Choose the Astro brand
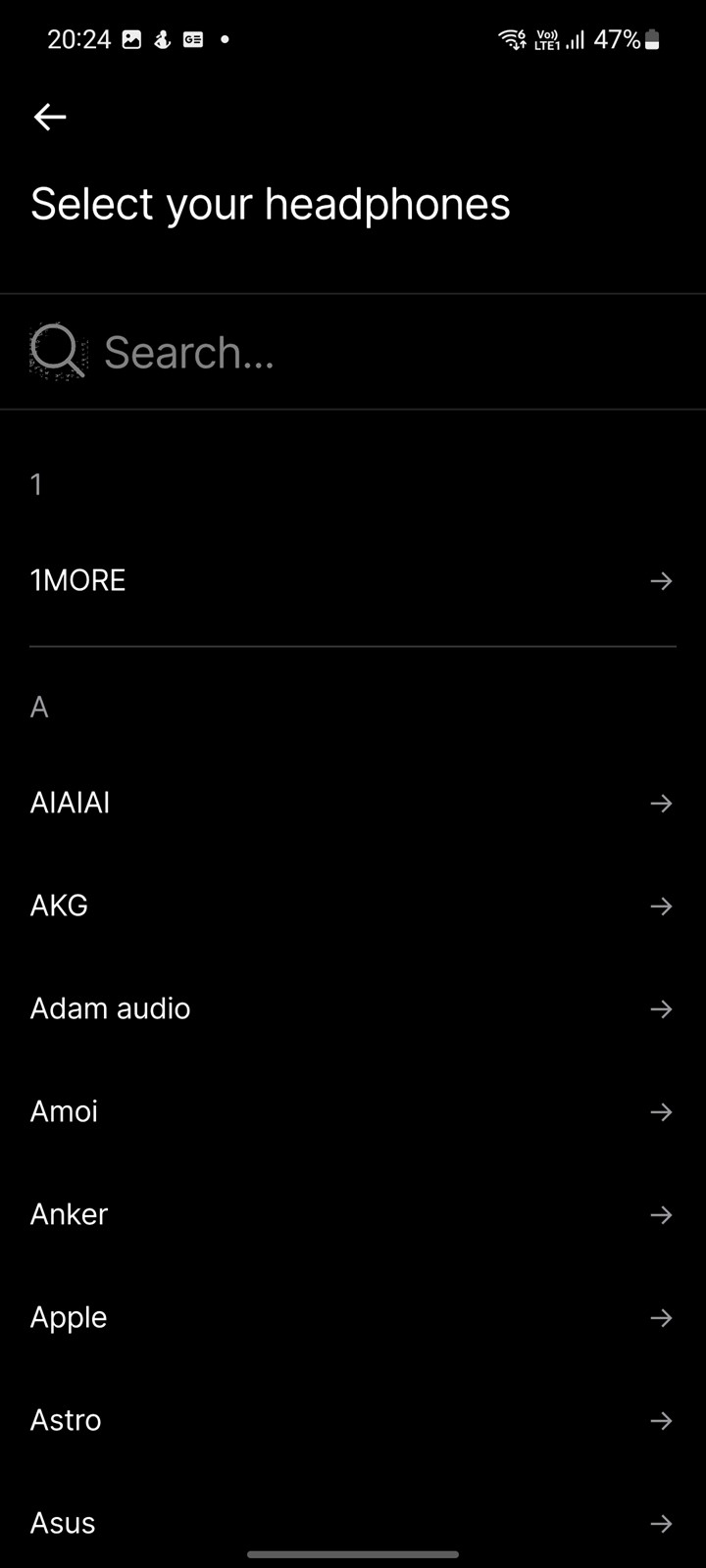This screenshot has height=1568, width=706. click(x=353, y=1421)
